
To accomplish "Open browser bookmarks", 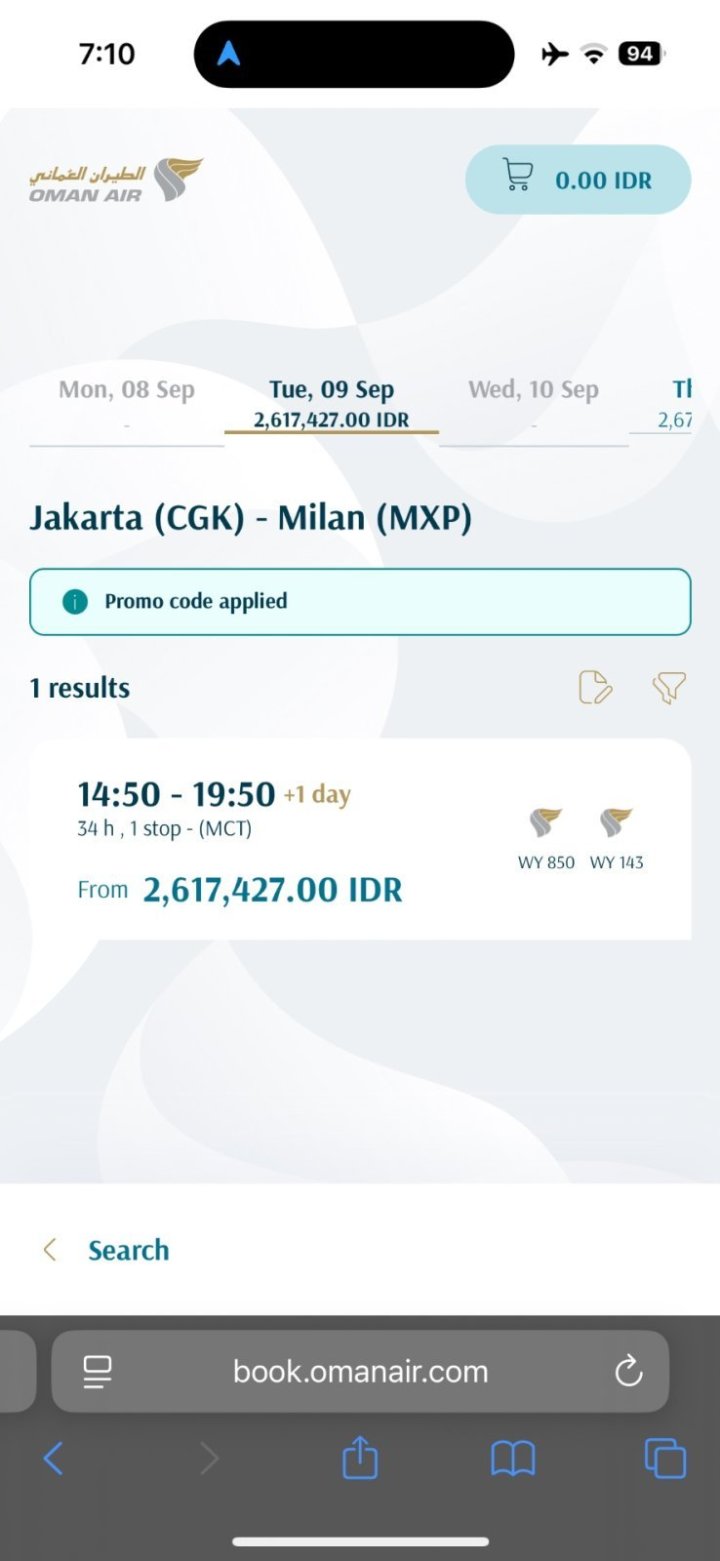I will (513, 1459).
